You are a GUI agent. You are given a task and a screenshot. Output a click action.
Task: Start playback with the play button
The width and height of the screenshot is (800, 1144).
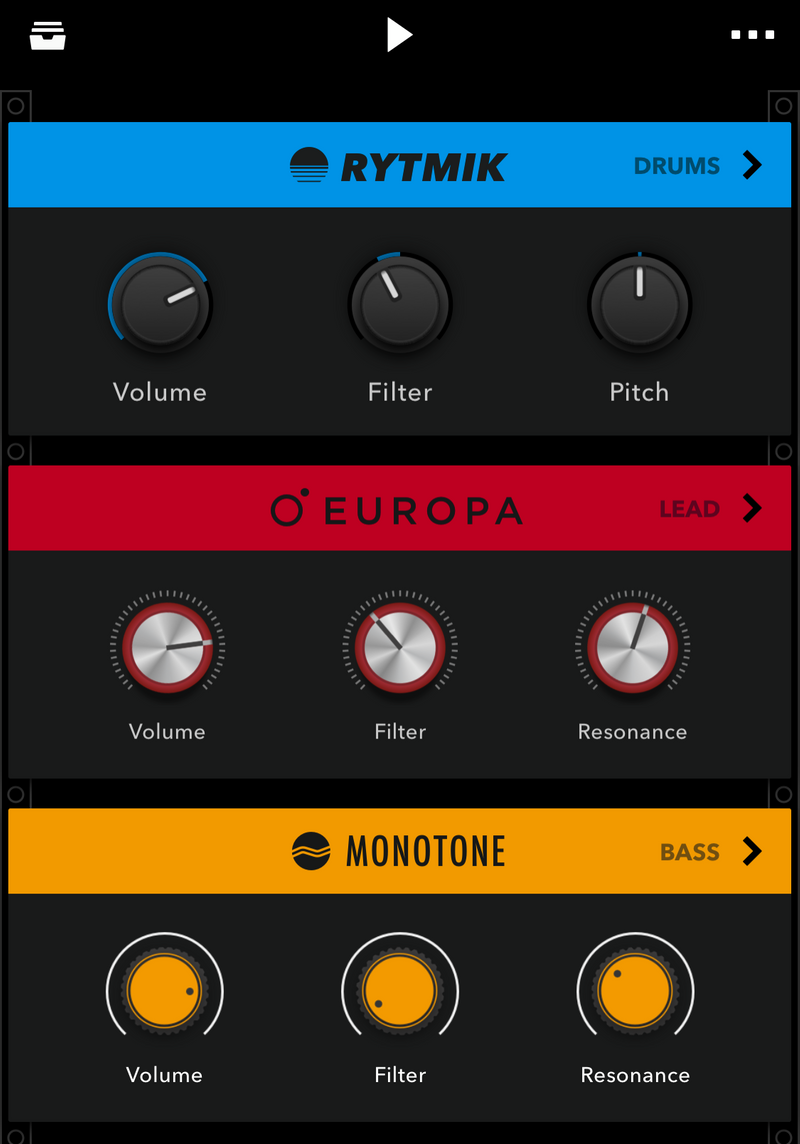pos(399,35)
